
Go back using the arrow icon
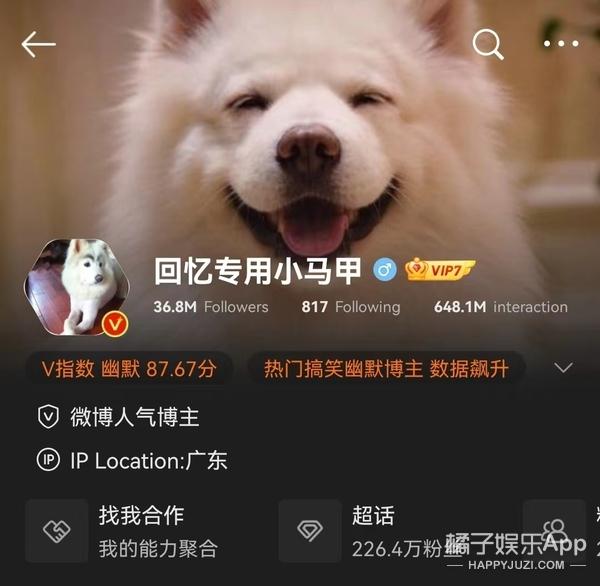[x=38, y=44]
